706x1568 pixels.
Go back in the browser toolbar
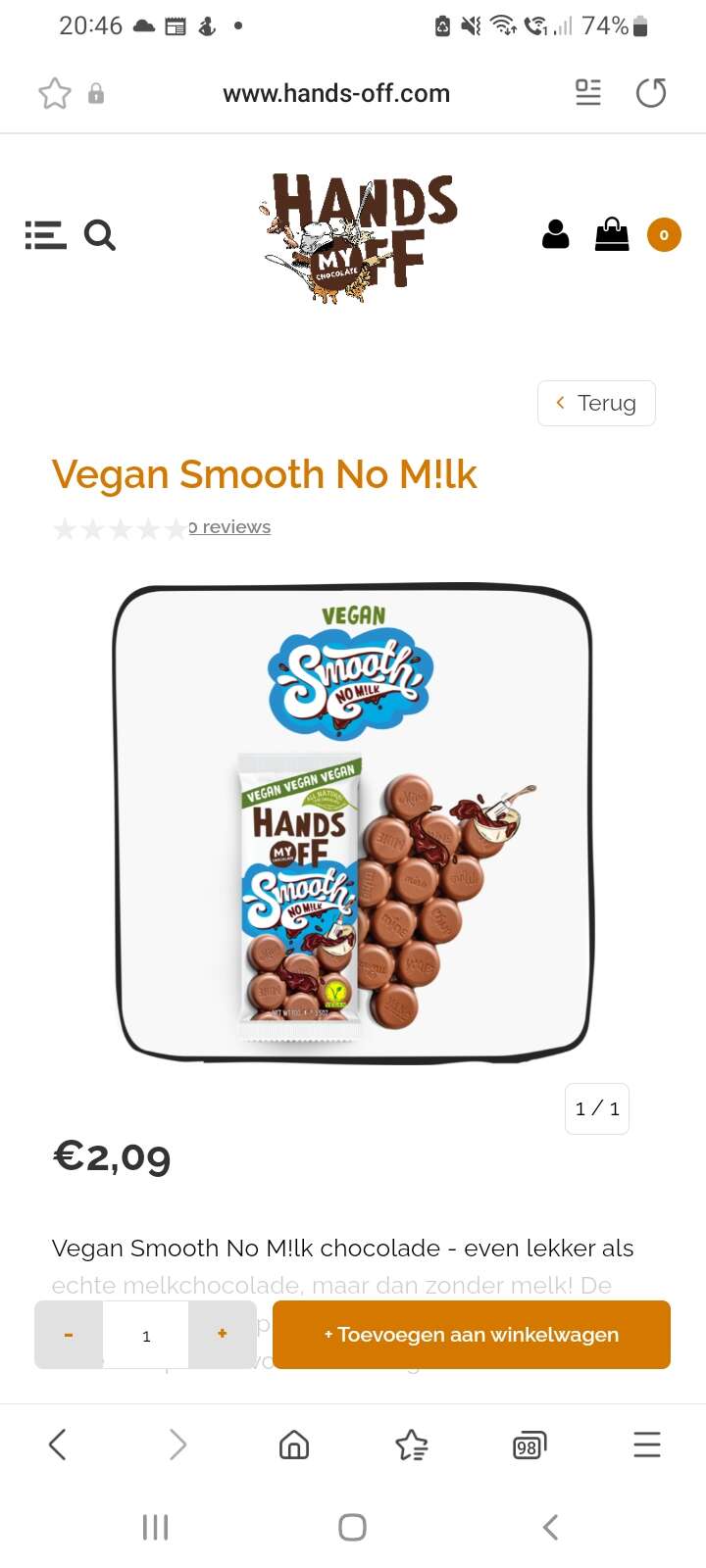pyautogui.click(x=58, y=1445)
